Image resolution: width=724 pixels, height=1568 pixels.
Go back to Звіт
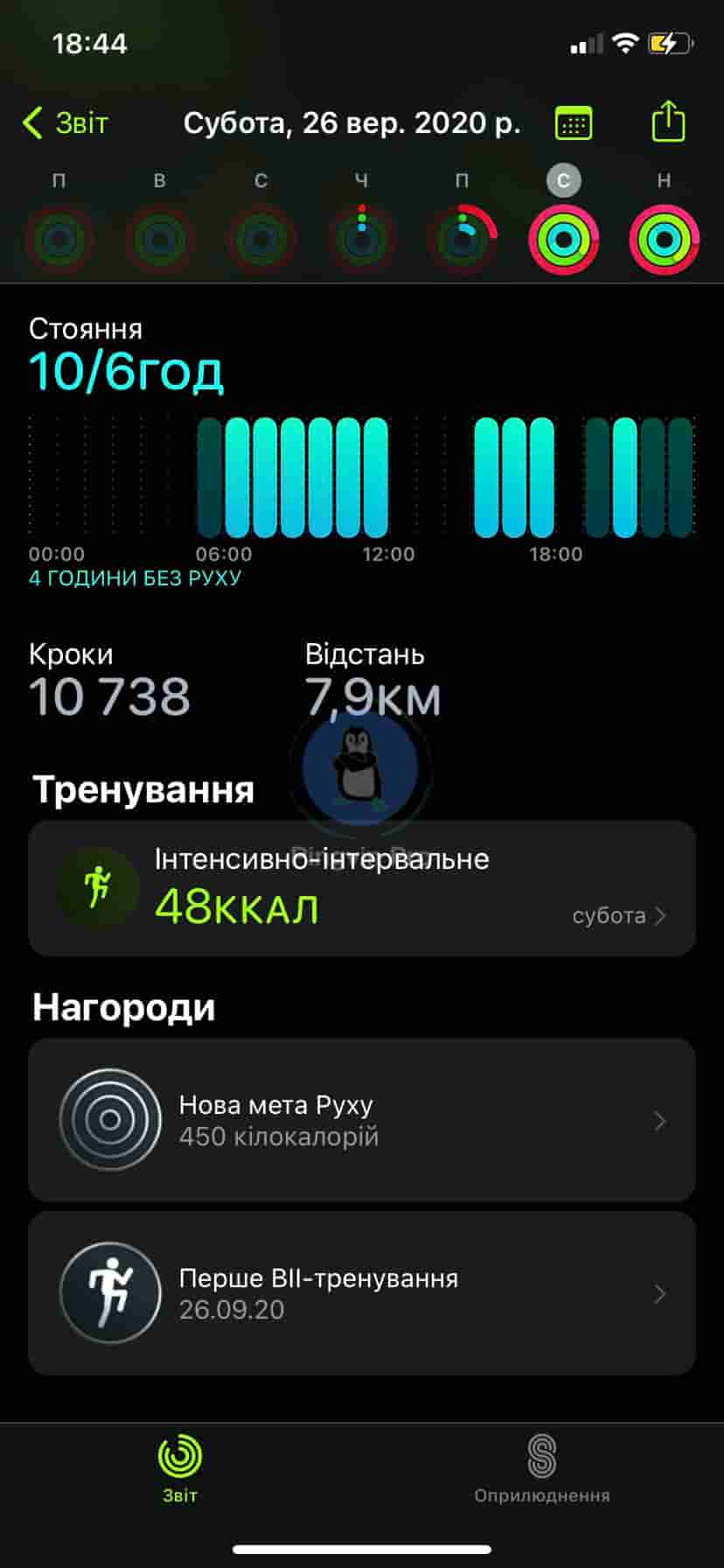(66, 123)
